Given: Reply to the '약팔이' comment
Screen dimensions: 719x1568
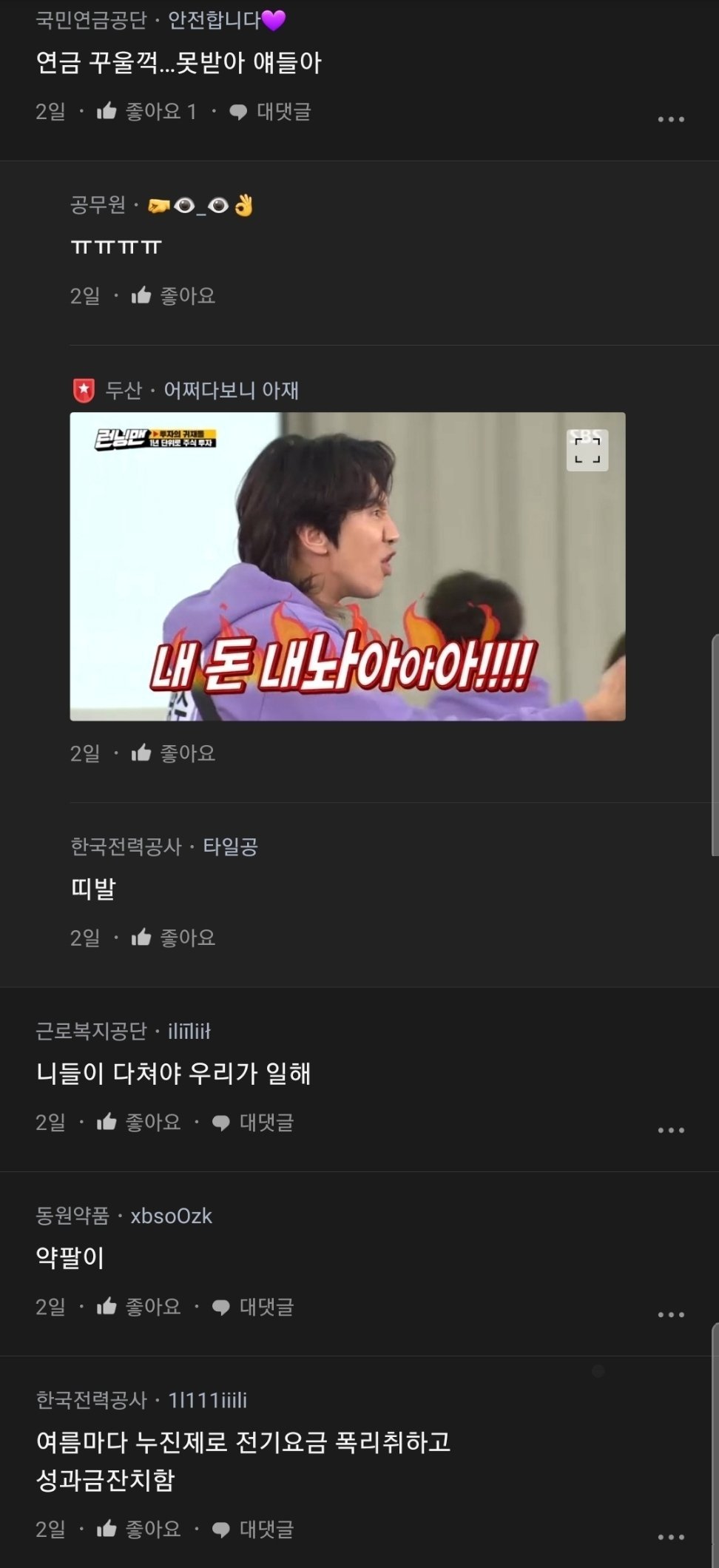Looking at the screenshot, I should [x=253, y=1307].
